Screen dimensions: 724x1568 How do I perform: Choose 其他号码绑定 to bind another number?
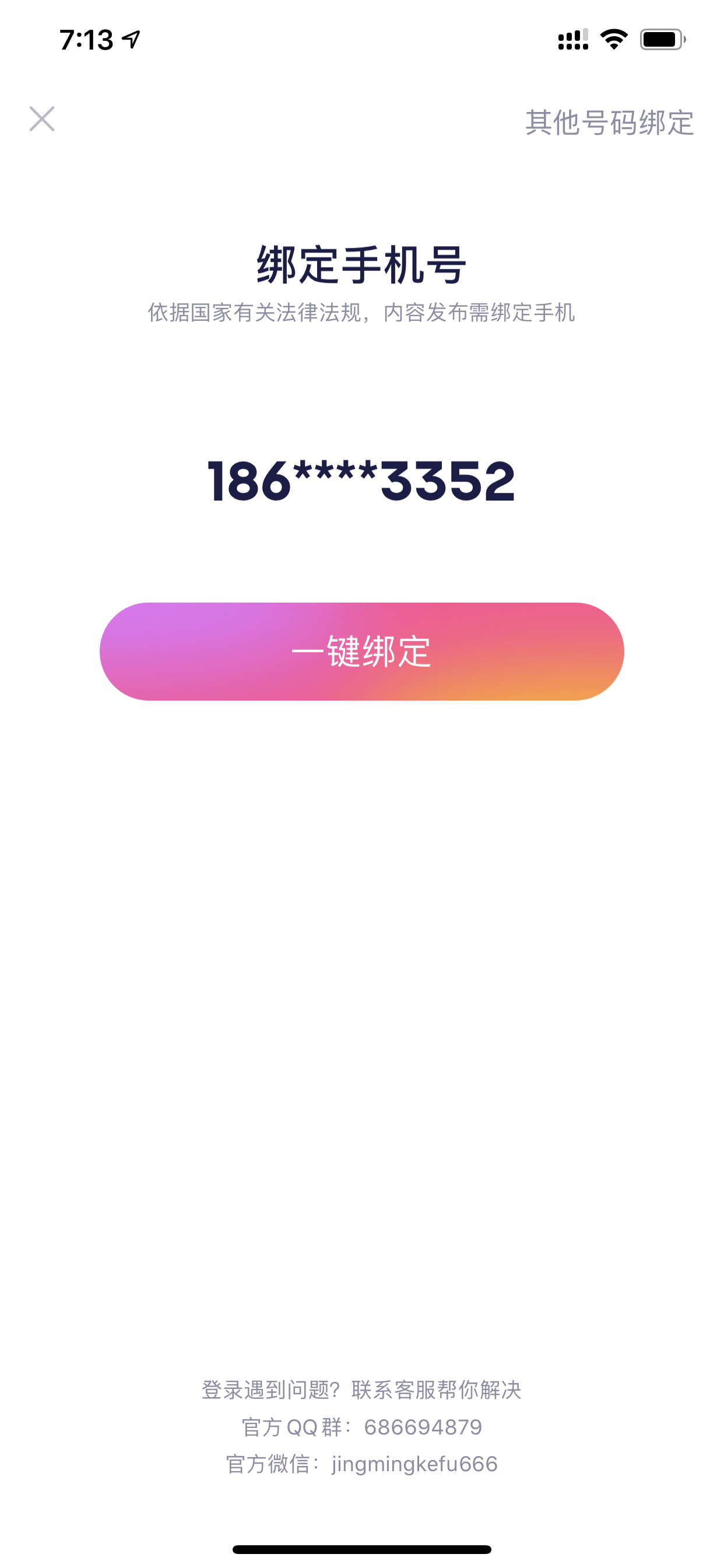[x=610, y=123]
